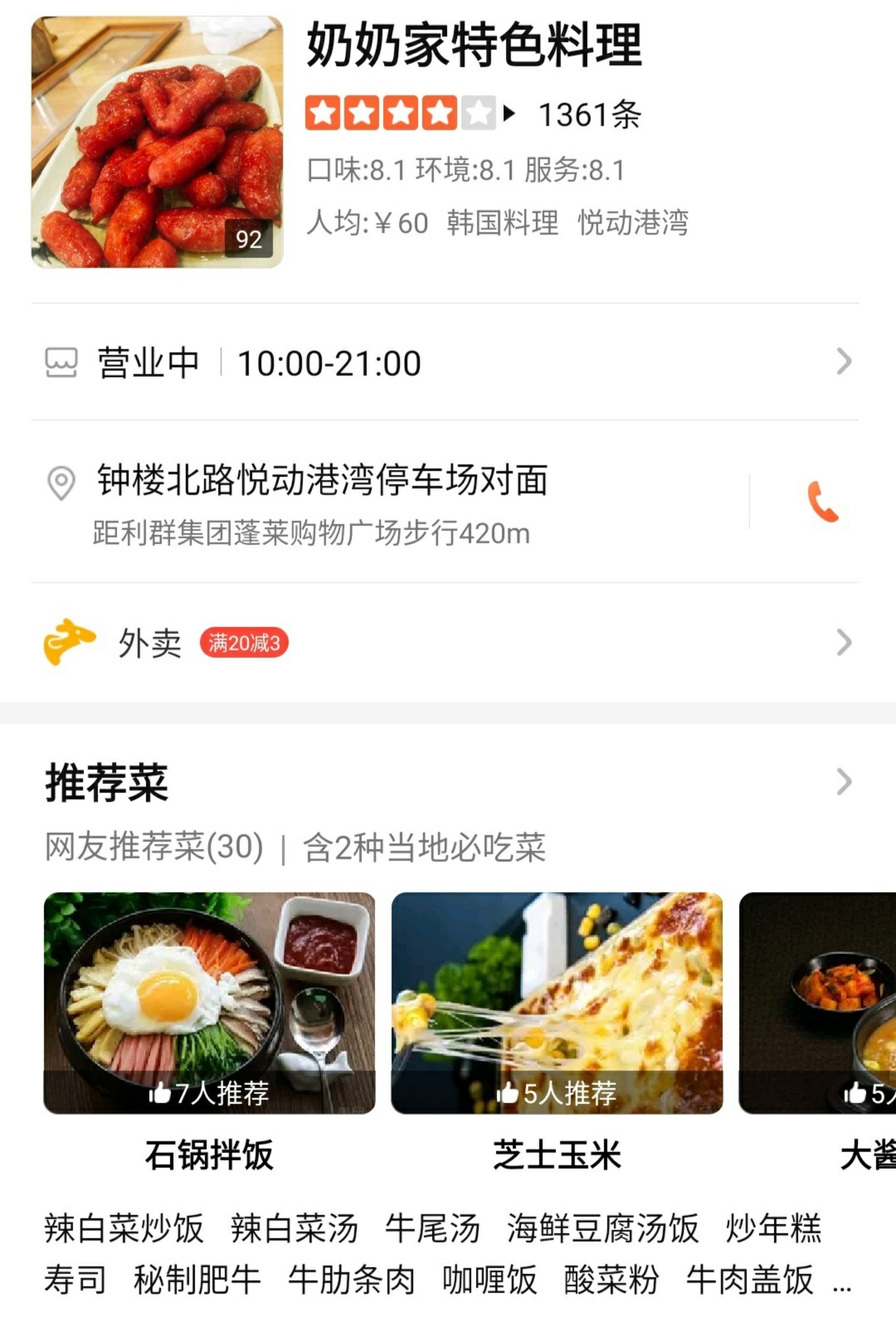This screenshot has height=1322, width=896.
Task: Select the 牛肉盖饭 dish tag
Action: [750, 1281]
